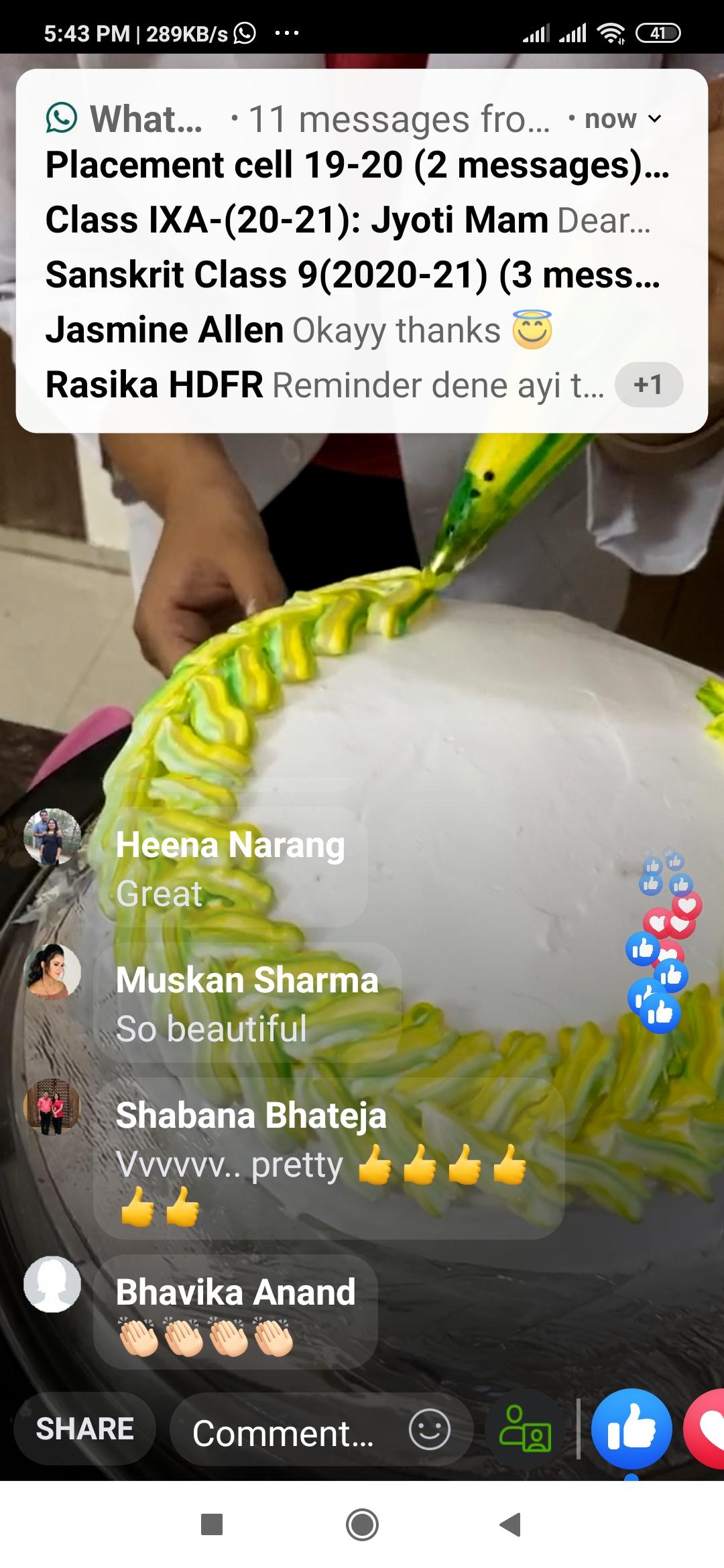Open Muskan Sharma's profile picture
Image resolution: width=724 pixels, height=1568 pixels.
coord(52,972)
